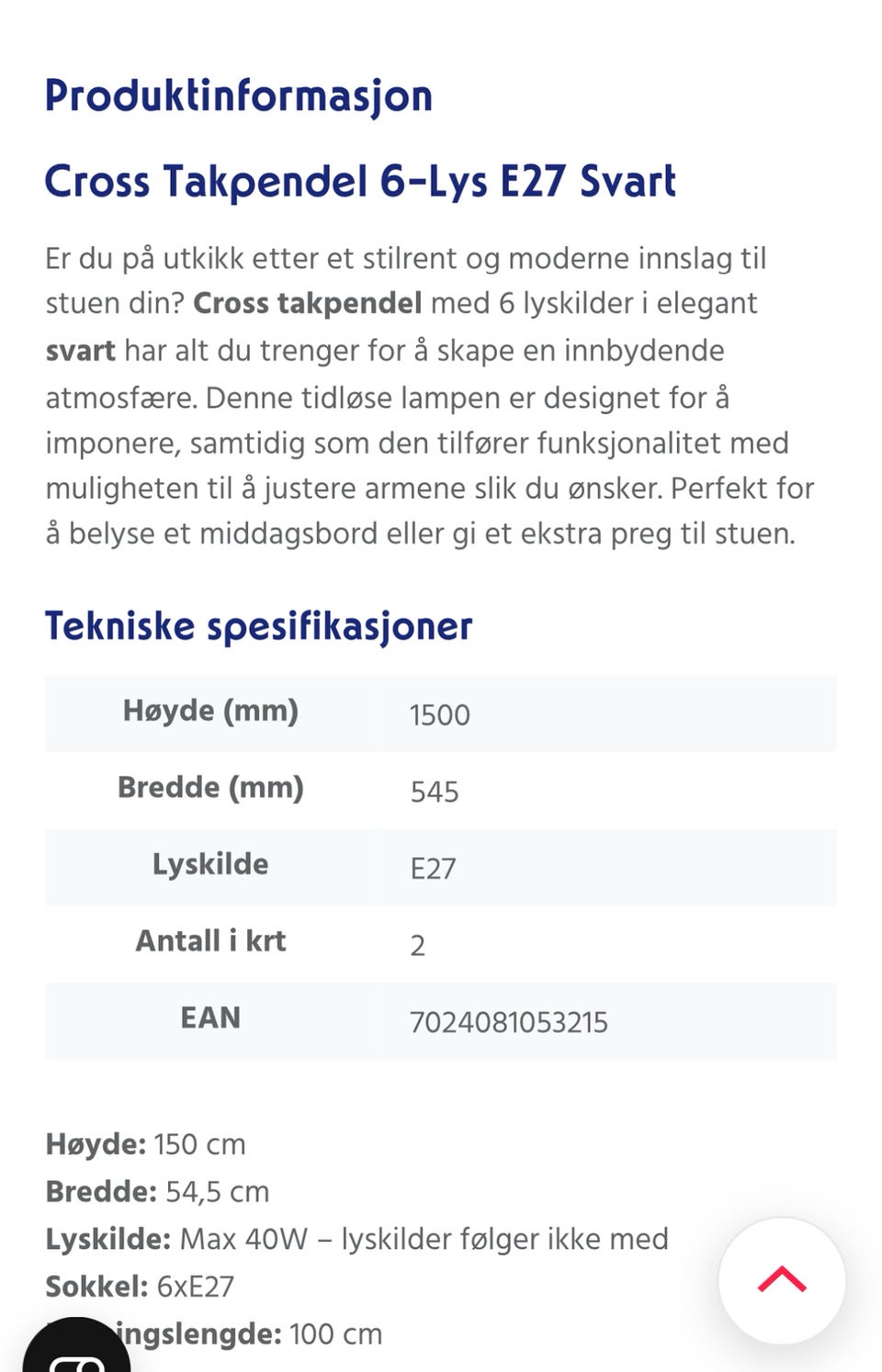Click the Antall i krt value 2
Viewport: 882px width, 1372px height.
pyautogui.click(x=418, y=943)
